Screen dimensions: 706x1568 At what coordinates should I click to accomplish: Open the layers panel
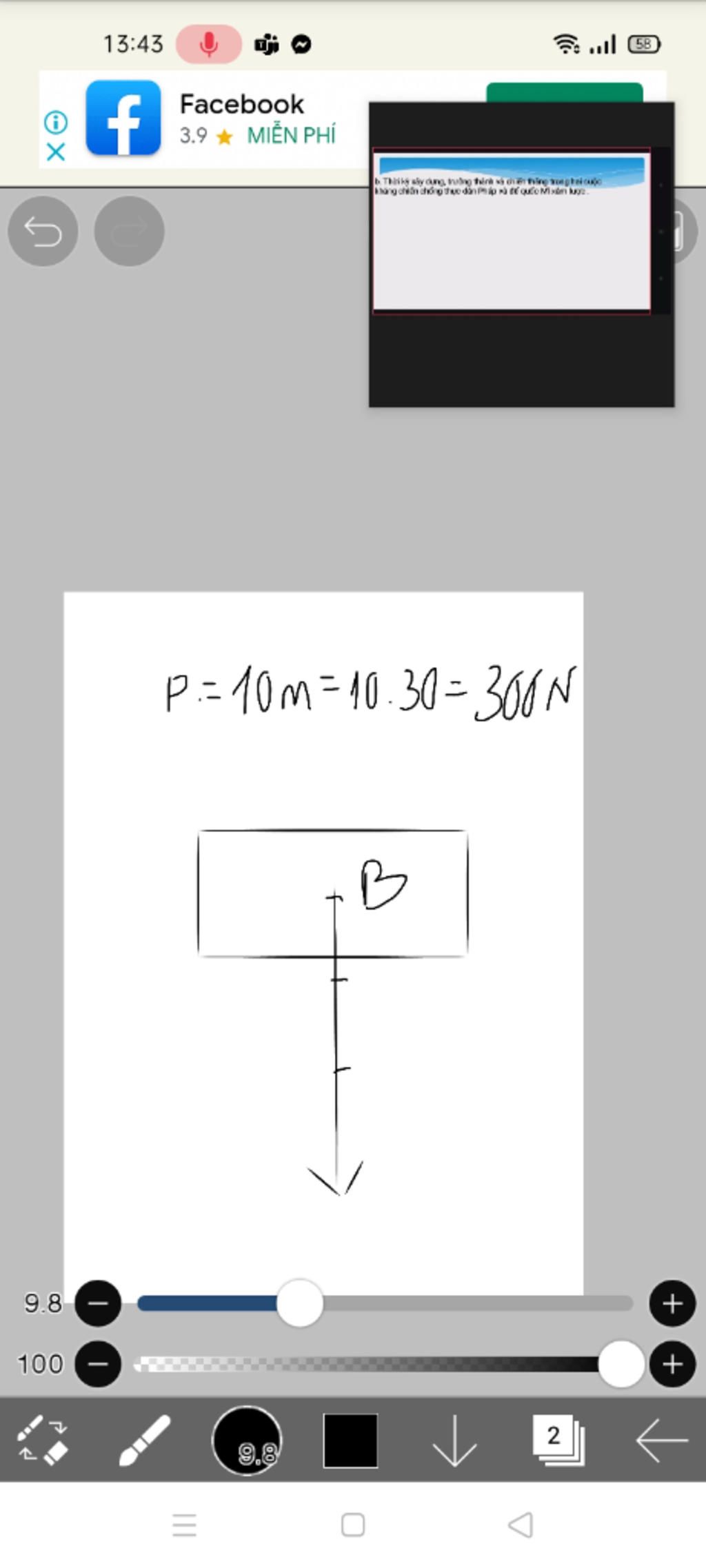558,1439
